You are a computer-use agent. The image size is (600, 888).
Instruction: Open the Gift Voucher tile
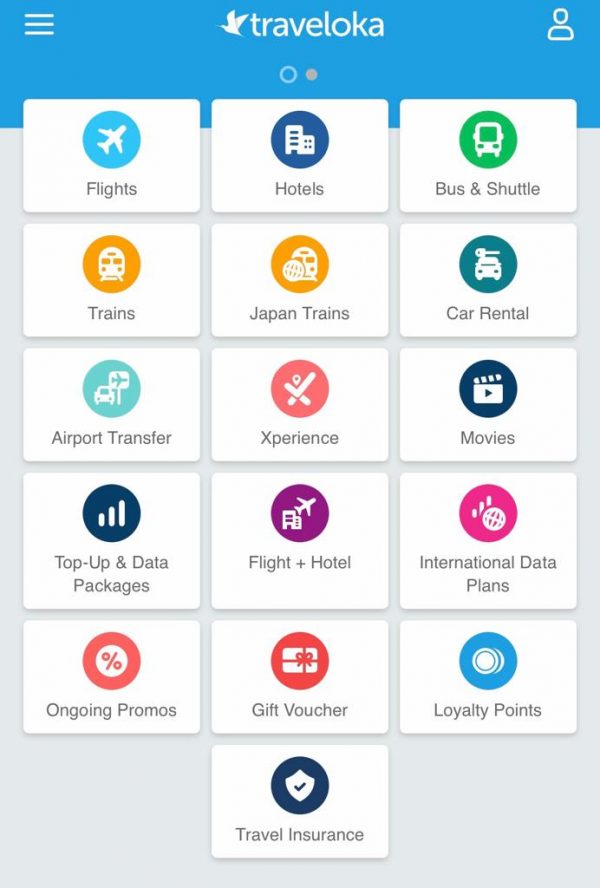click(299, 677)
